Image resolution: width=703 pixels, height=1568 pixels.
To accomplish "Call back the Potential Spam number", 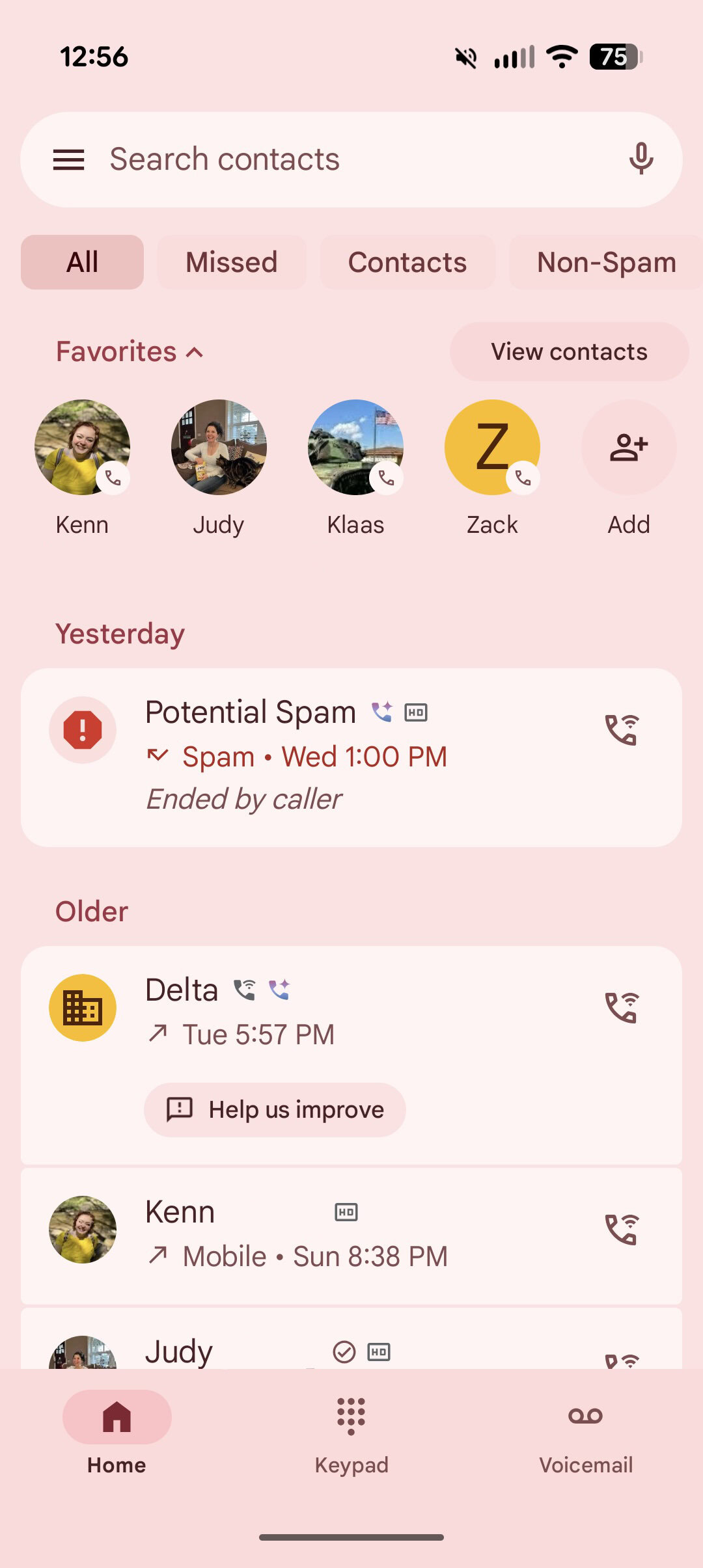I will pyautogui.click(x=622, y=730).
